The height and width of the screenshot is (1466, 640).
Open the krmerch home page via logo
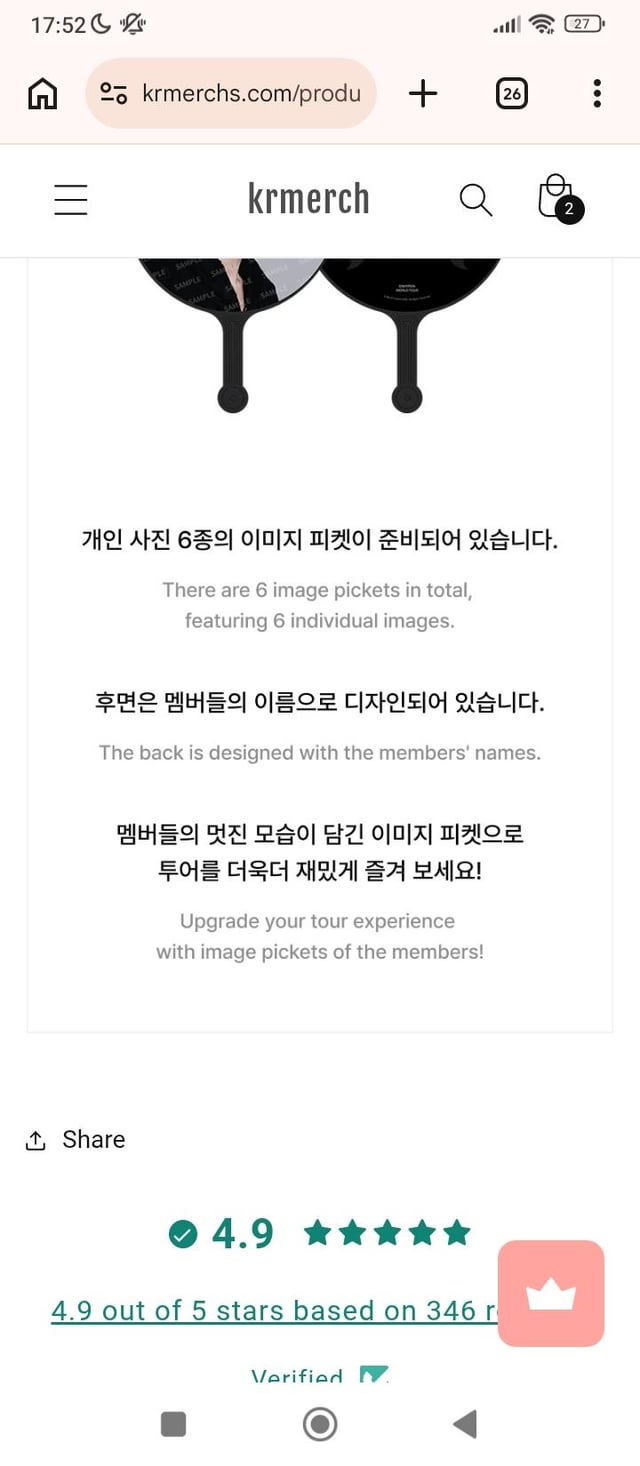(x=308, y=199)
